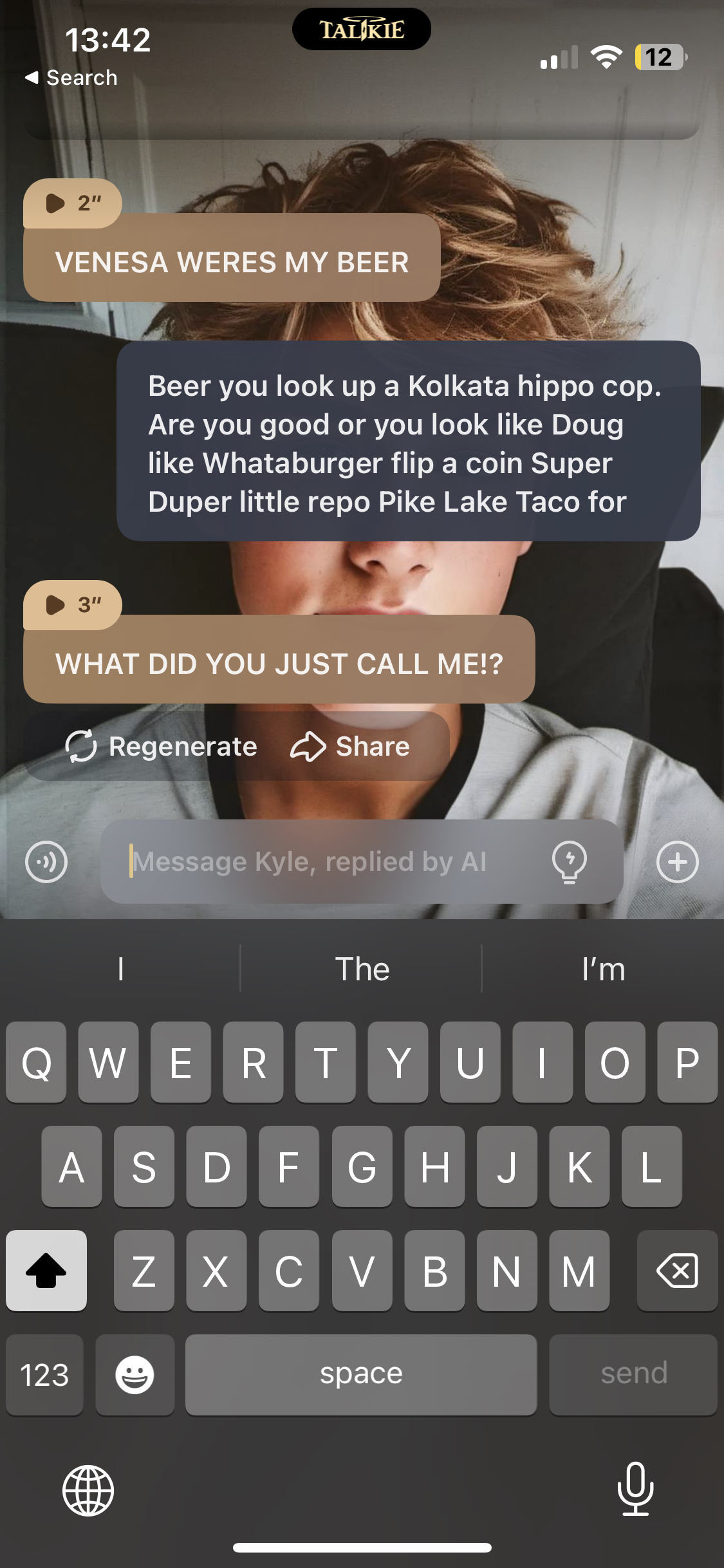Go back to Search
724x1568 pixels.
pos(71,78)
